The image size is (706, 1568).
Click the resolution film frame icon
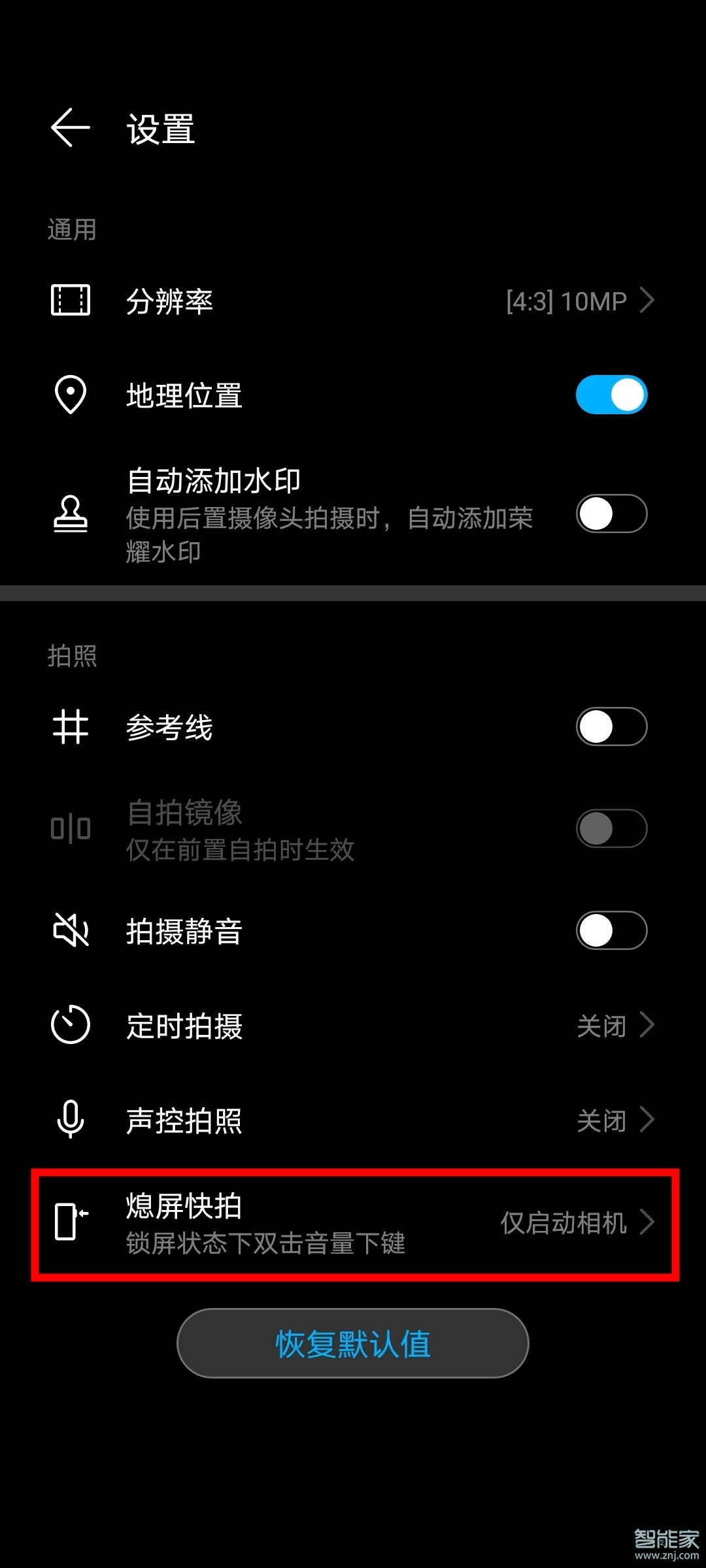71,301
